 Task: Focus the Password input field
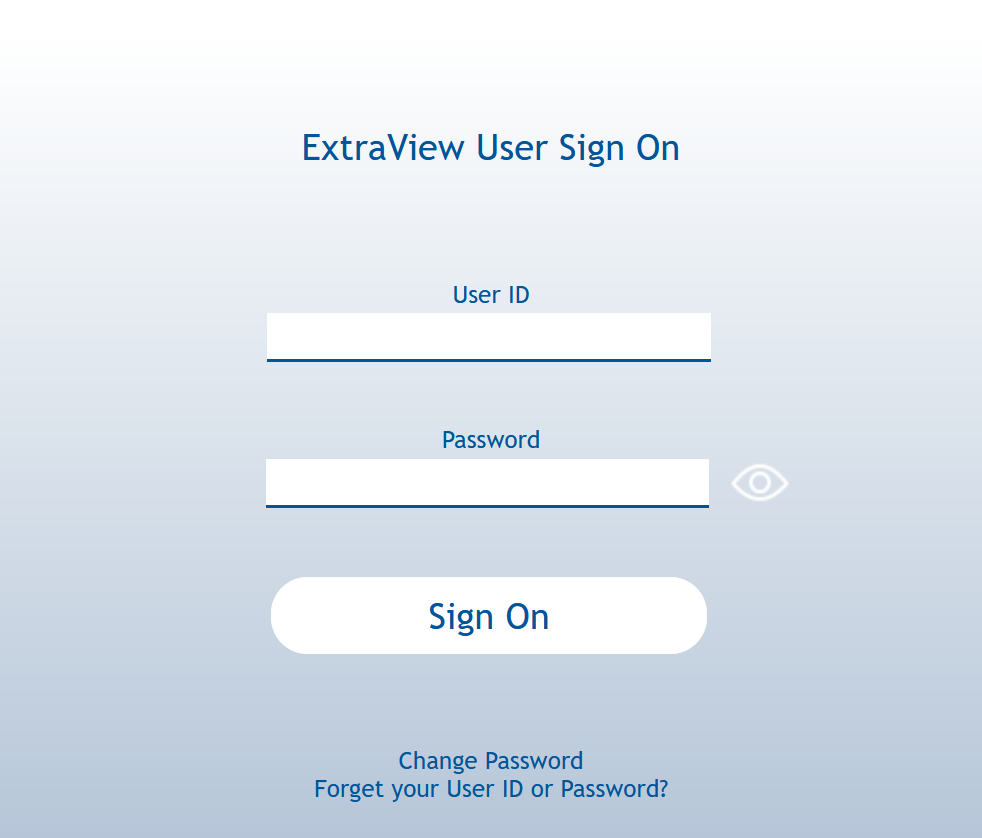[487, 482]
